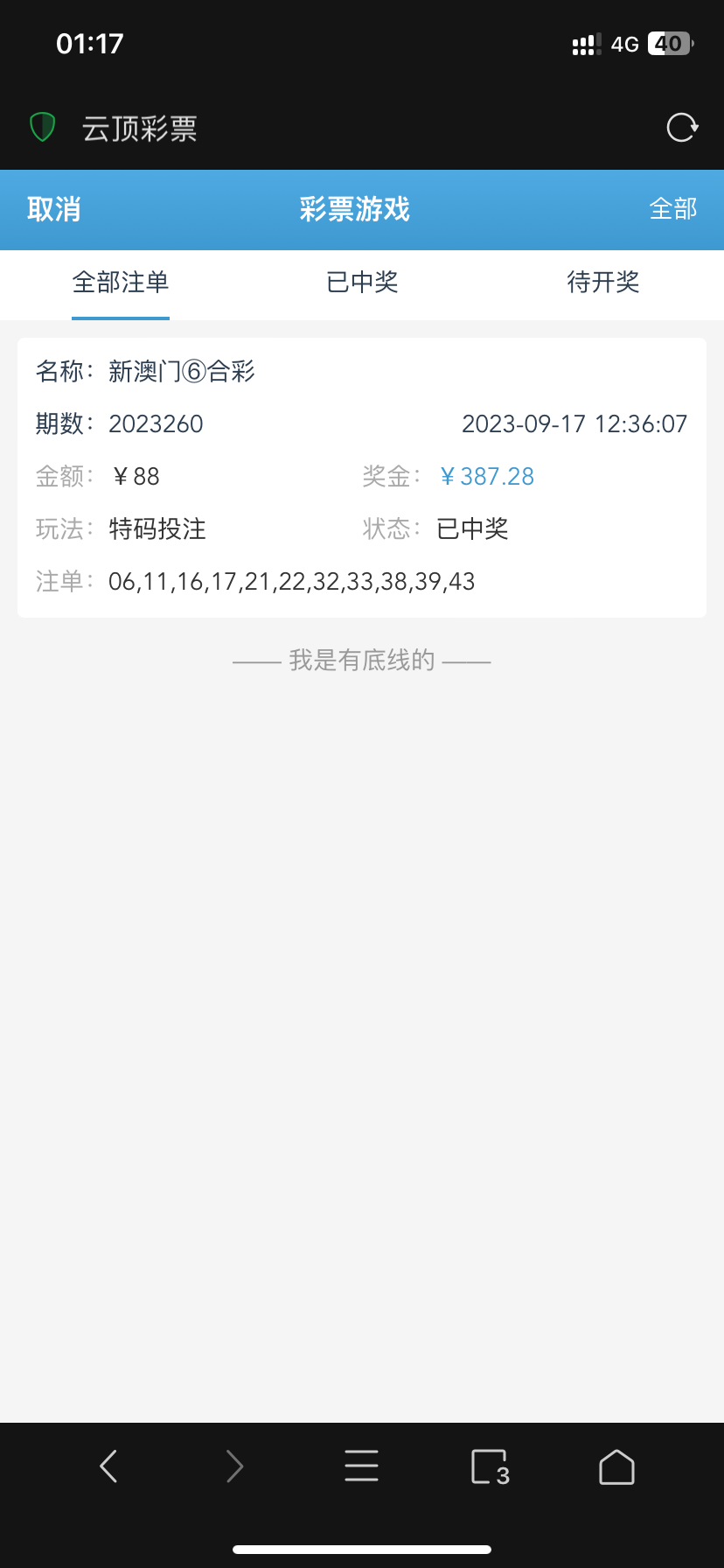Image resolution: width=724 pixels, height=1568 pixels.
Task: Open the 全部 filter
Action: [x=672, y=210]
